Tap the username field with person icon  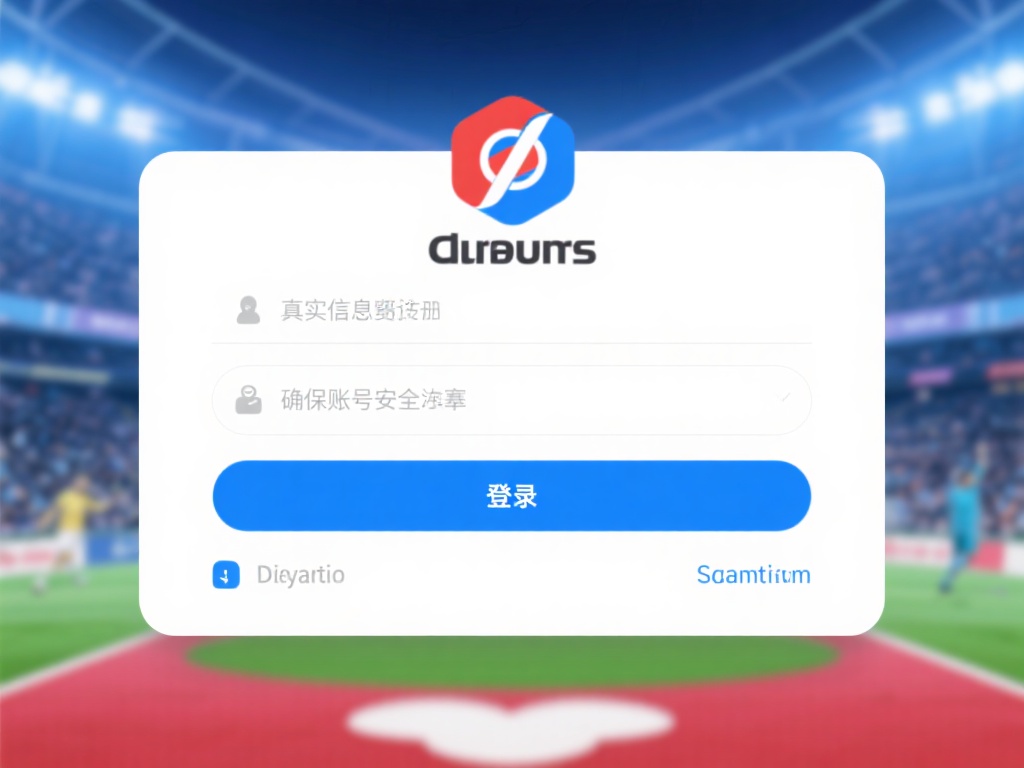pos(510,311)
